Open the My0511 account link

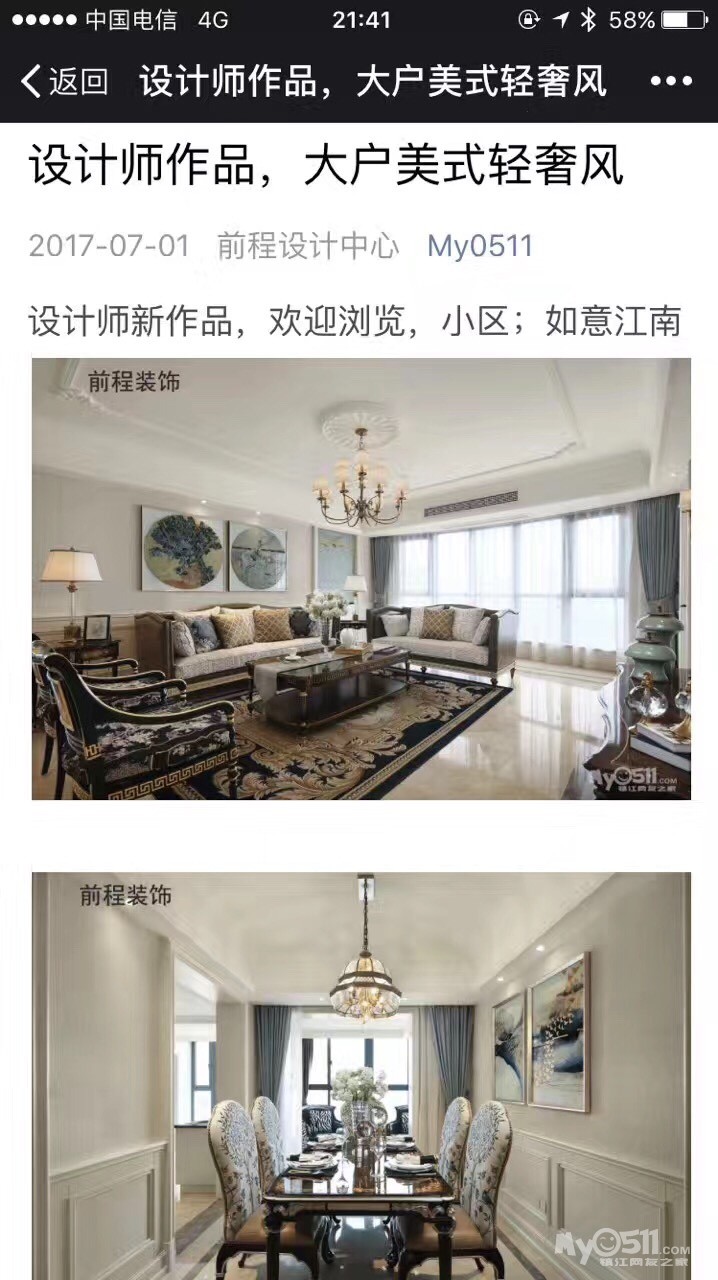click(480, 246)
